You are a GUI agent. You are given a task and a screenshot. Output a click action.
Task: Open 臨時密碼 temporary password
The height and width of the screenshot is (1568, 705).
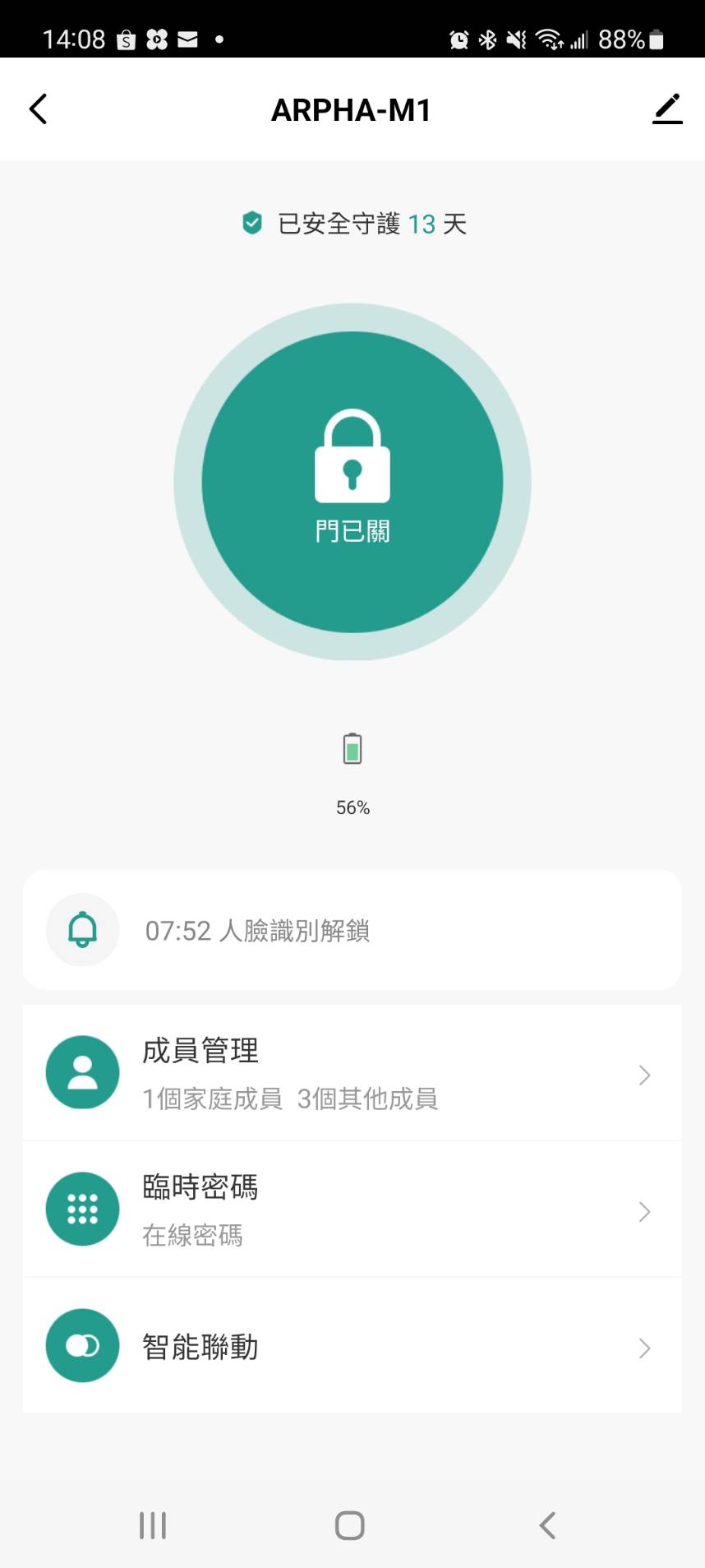(352, 1209)
